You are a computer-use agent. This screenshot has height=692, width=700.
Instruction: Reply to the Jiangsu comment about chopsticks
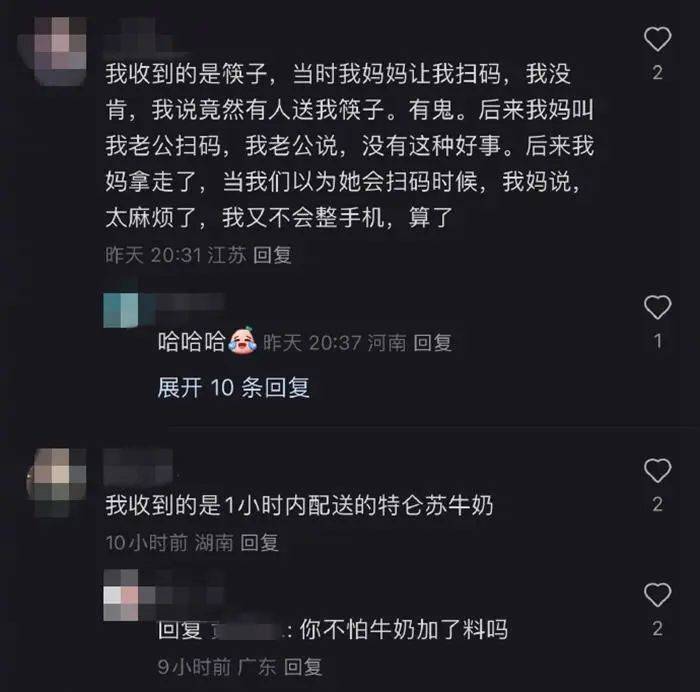pyautogui.click(x=272, y=255)
